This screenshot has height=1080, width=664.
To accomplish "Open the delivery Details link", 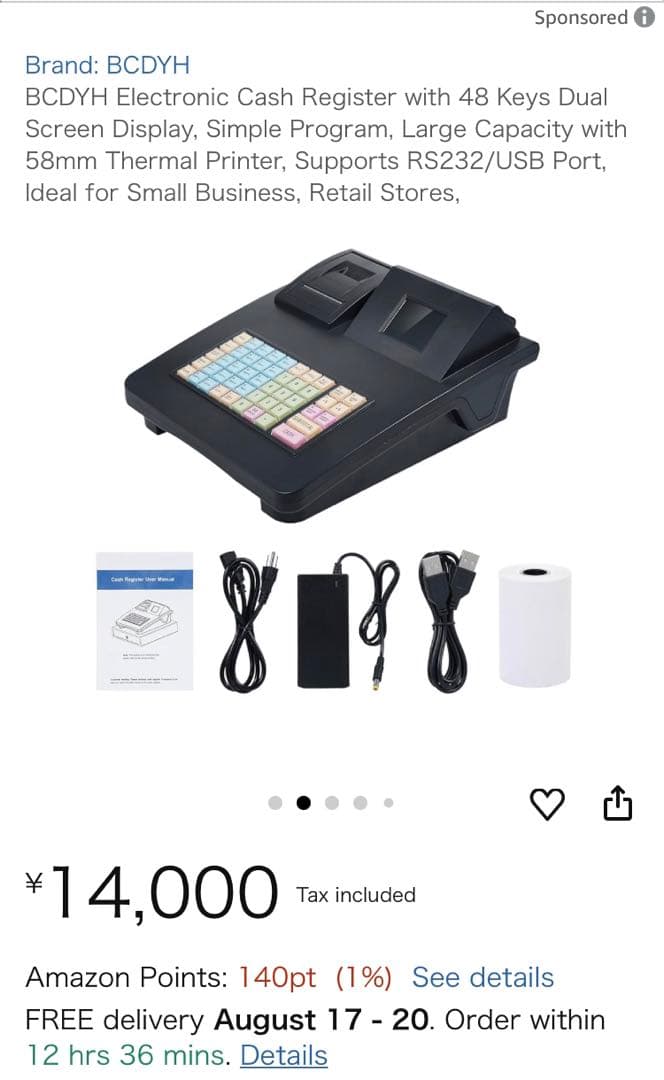I will (284, 1055).
